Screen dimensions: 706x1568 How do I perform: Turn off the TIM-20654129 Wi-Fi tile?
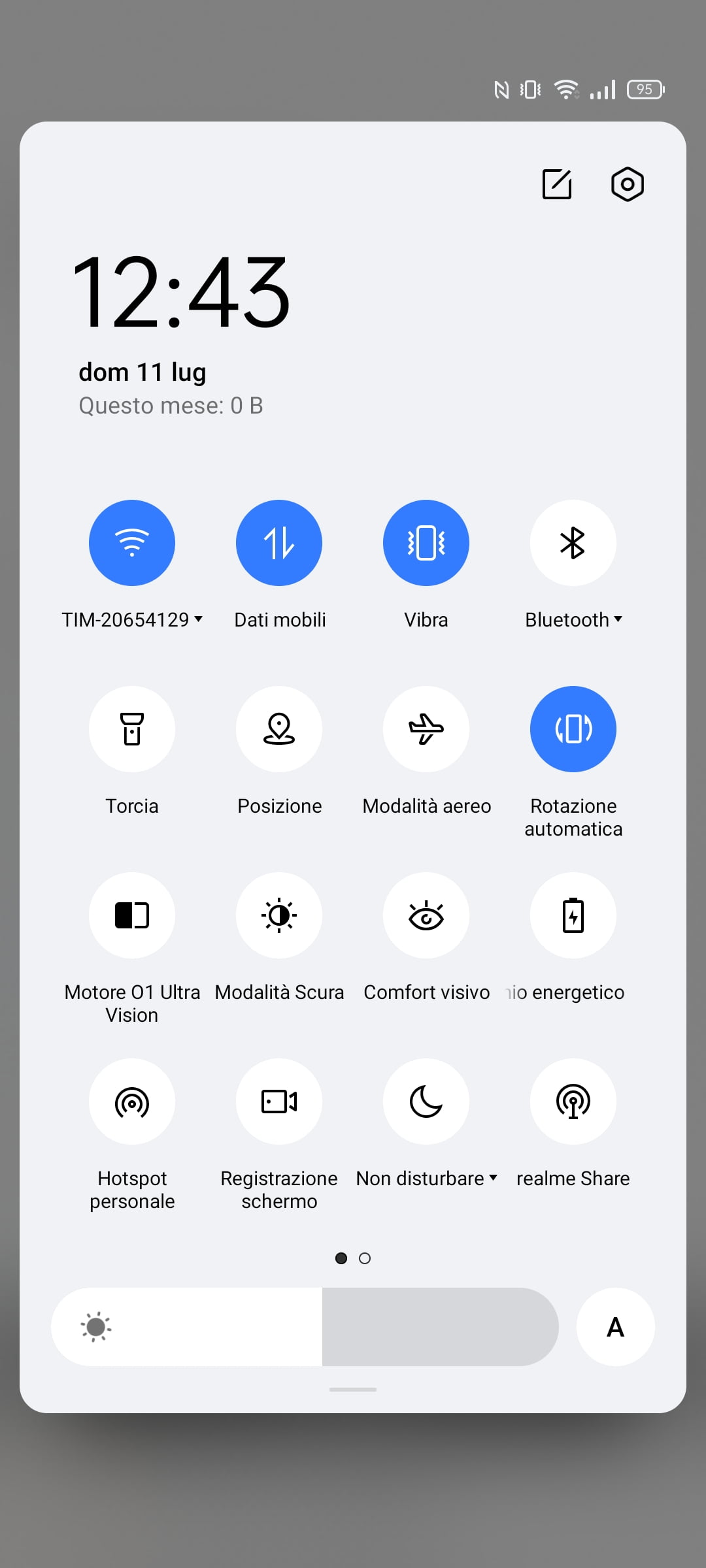[x=132, y=543]
